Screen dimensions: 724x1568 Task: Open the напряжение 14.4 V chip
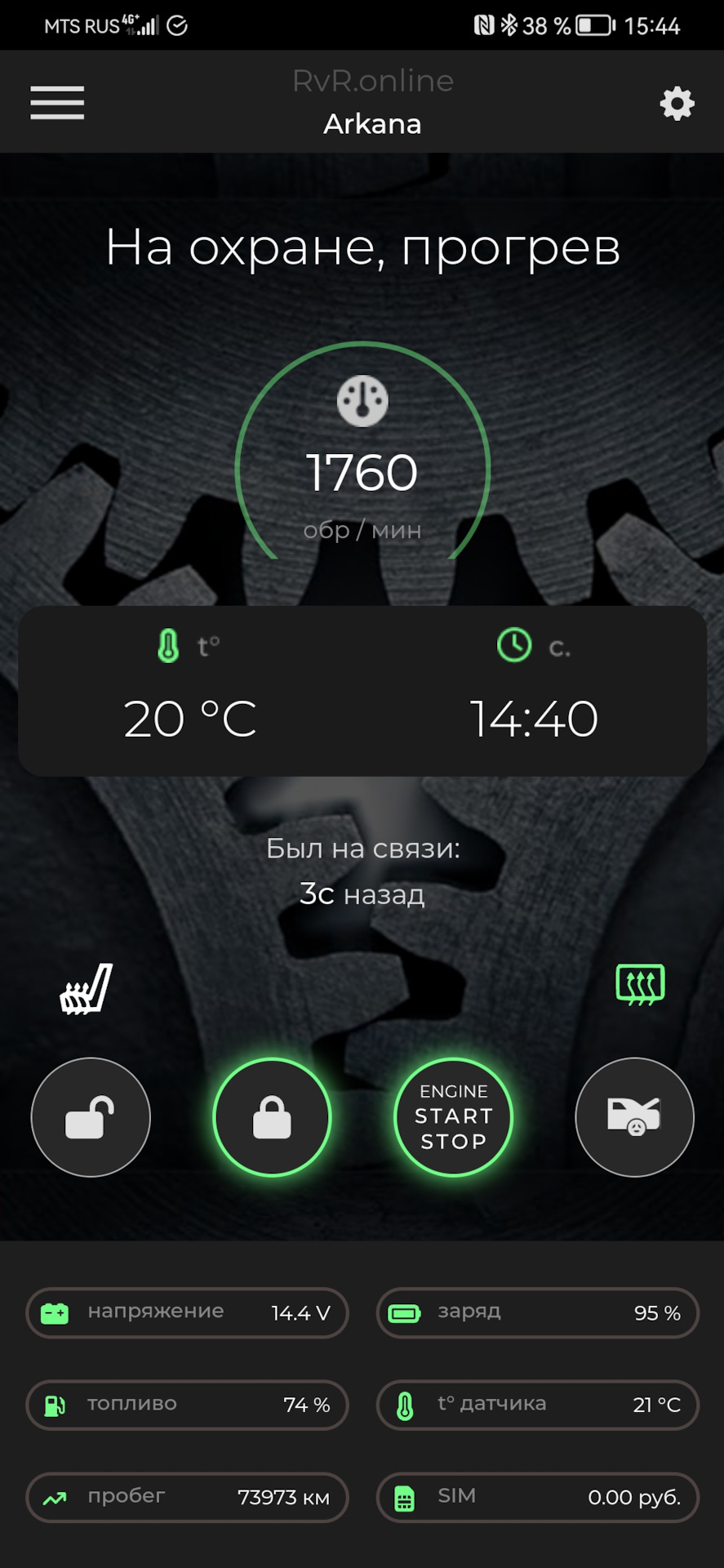187,1312
